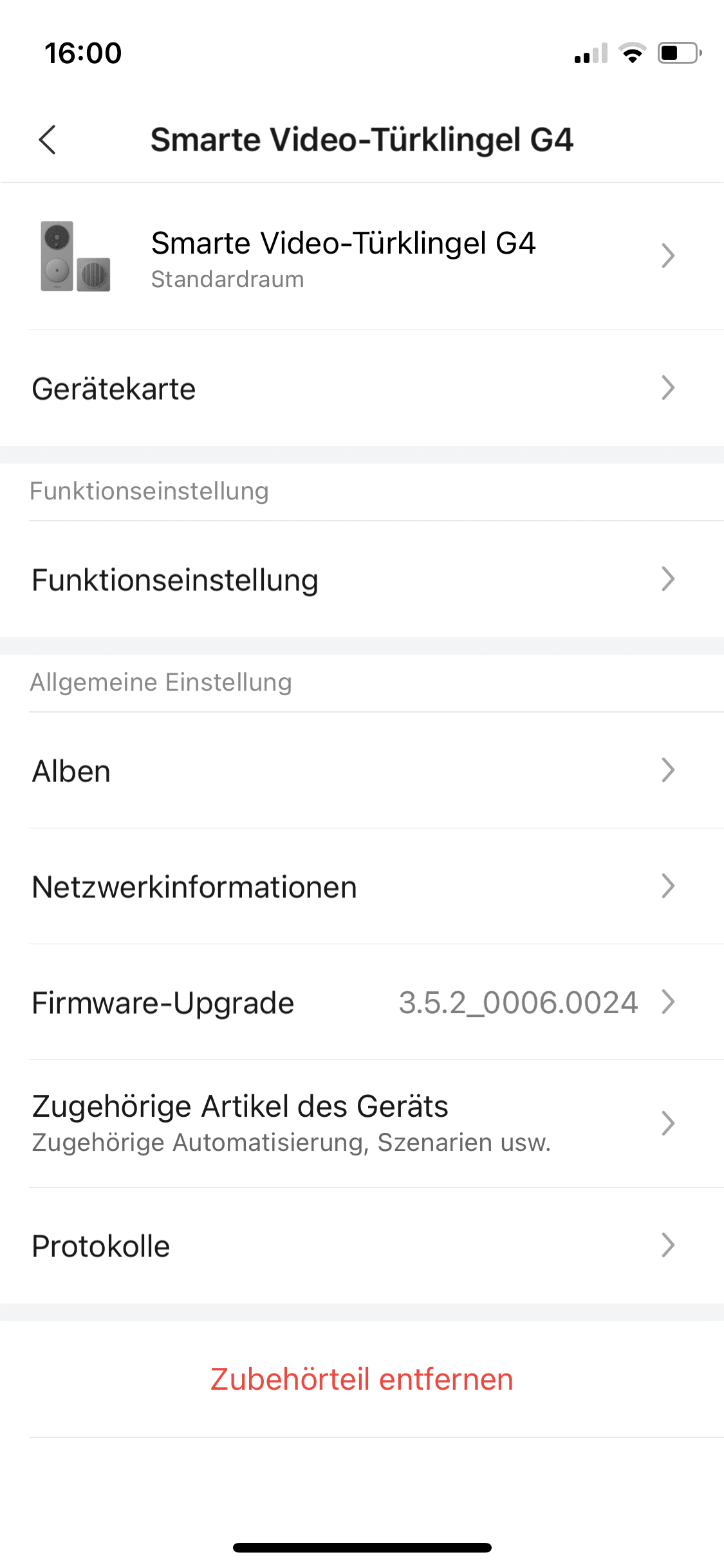
Task: Open Zugehörige Artikel des Geräts
Action: [360, 1123]
